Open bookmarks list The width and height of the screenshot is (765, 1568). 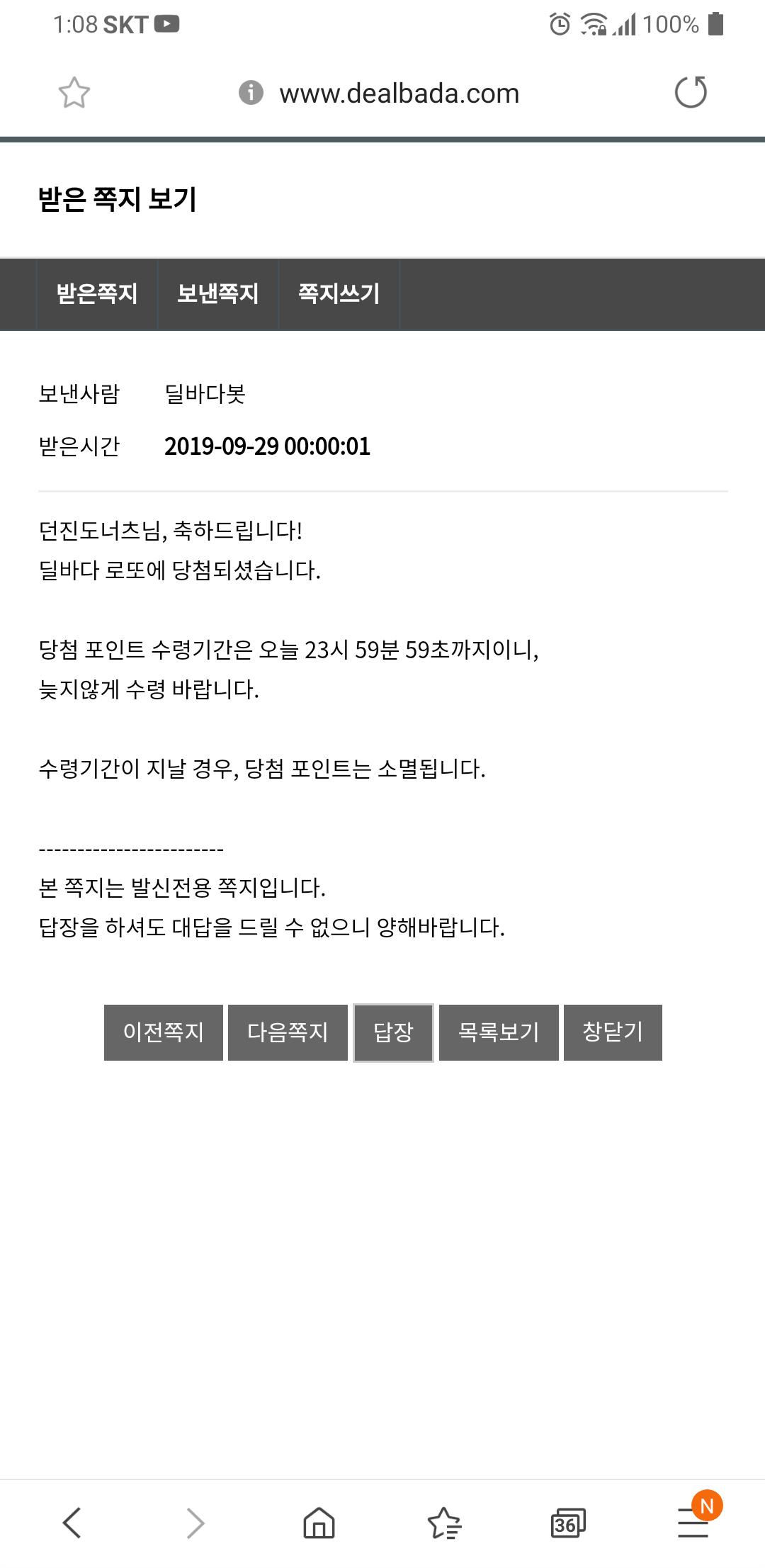pyautogui.click(x=444, y=1522)
